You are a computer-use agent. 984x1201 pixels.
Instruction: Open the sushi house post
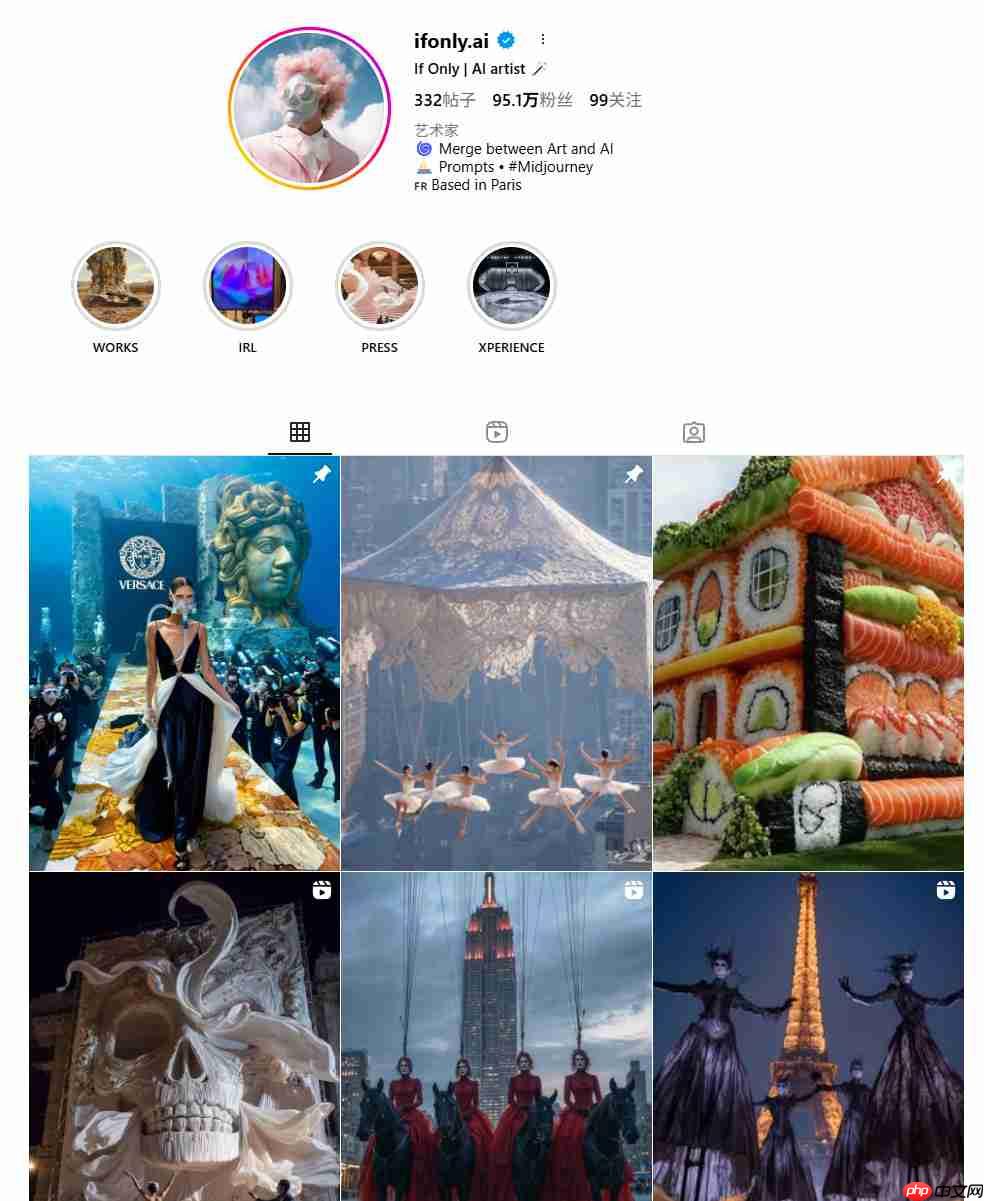tap(808, 663)
